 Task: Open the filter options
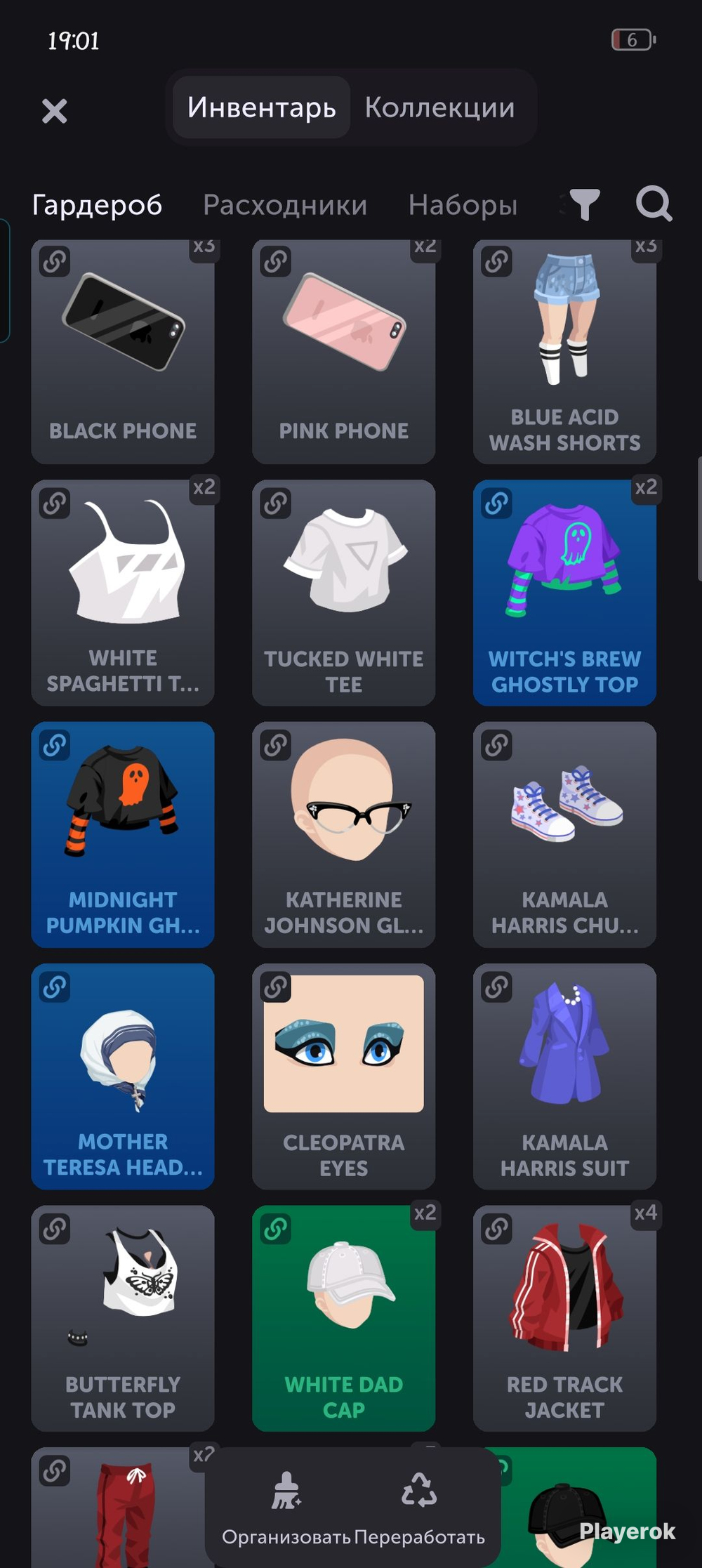pos(584,204)
